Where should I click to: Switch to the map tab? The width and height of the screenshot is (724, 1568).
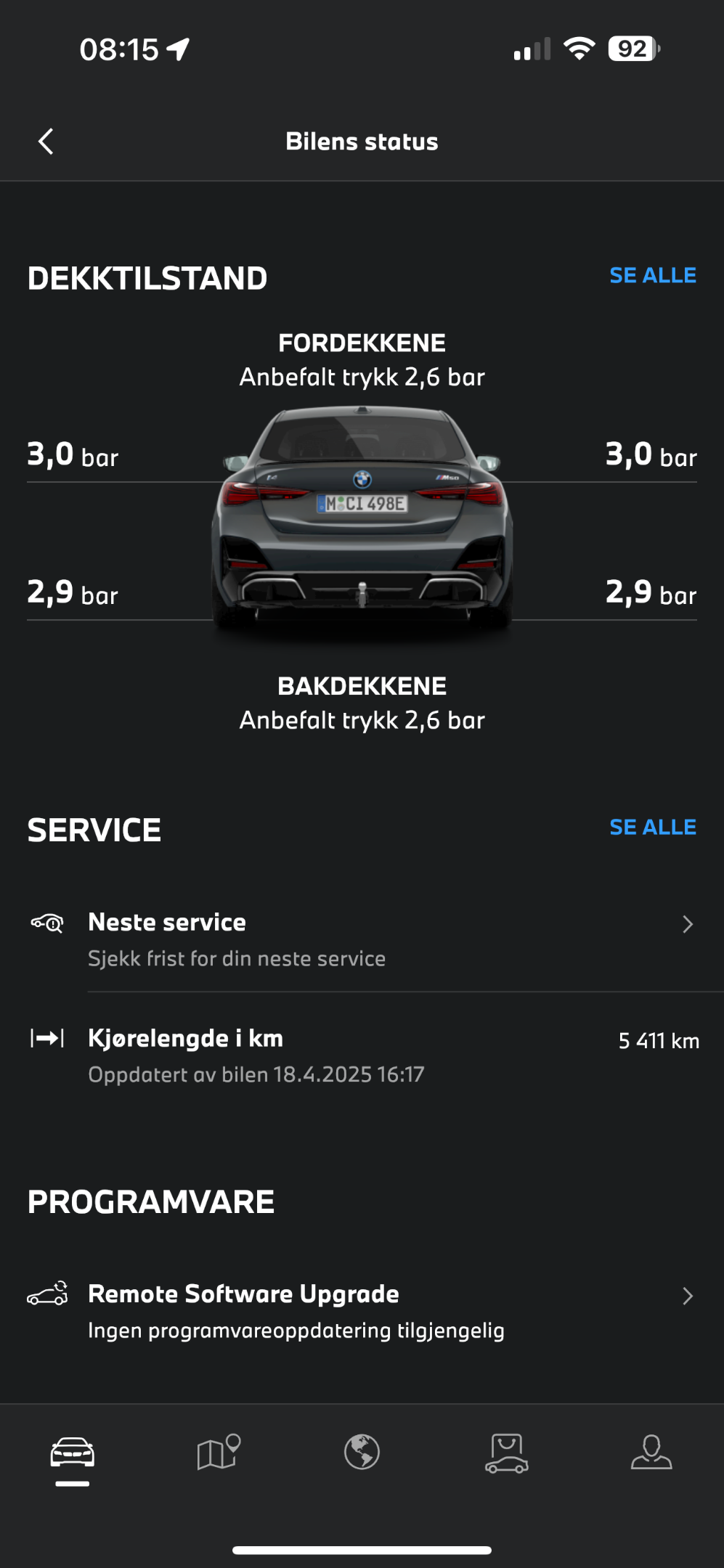(218, 1452)
